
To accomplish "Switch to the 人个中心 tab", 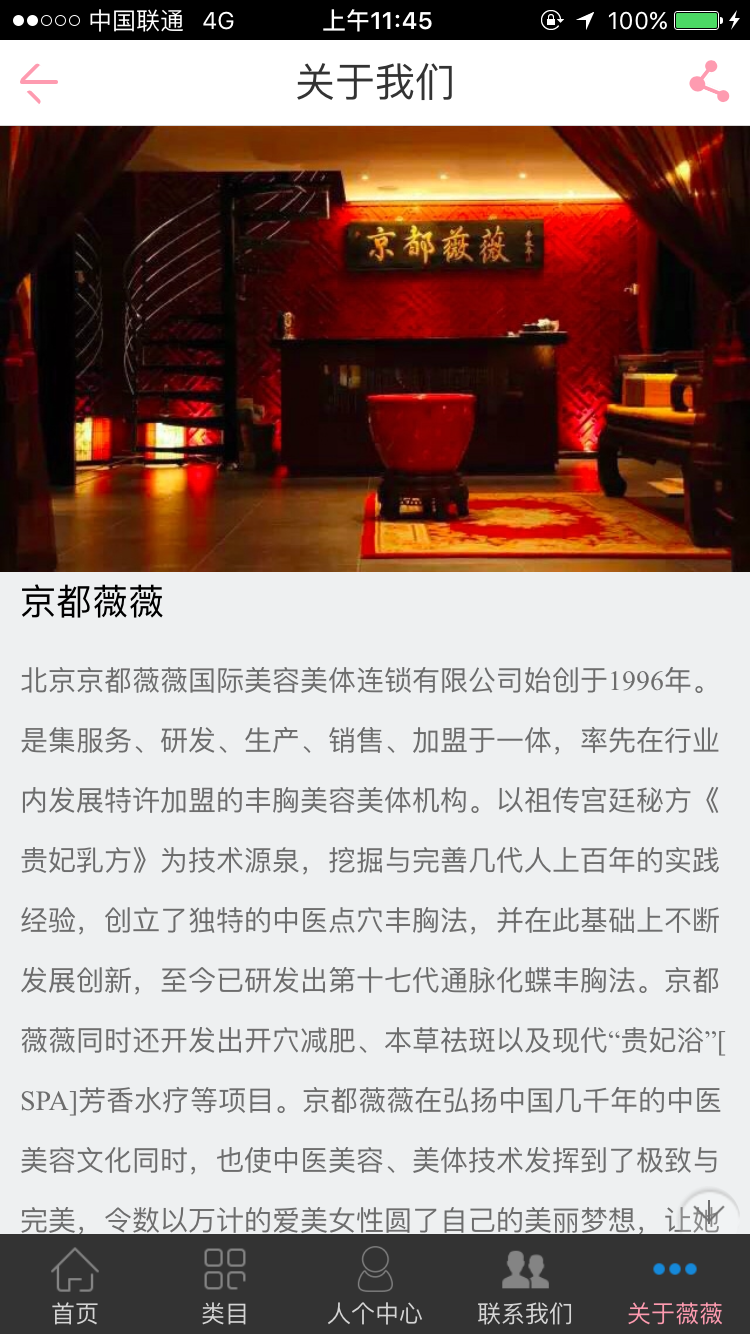I will (375, 1286).
